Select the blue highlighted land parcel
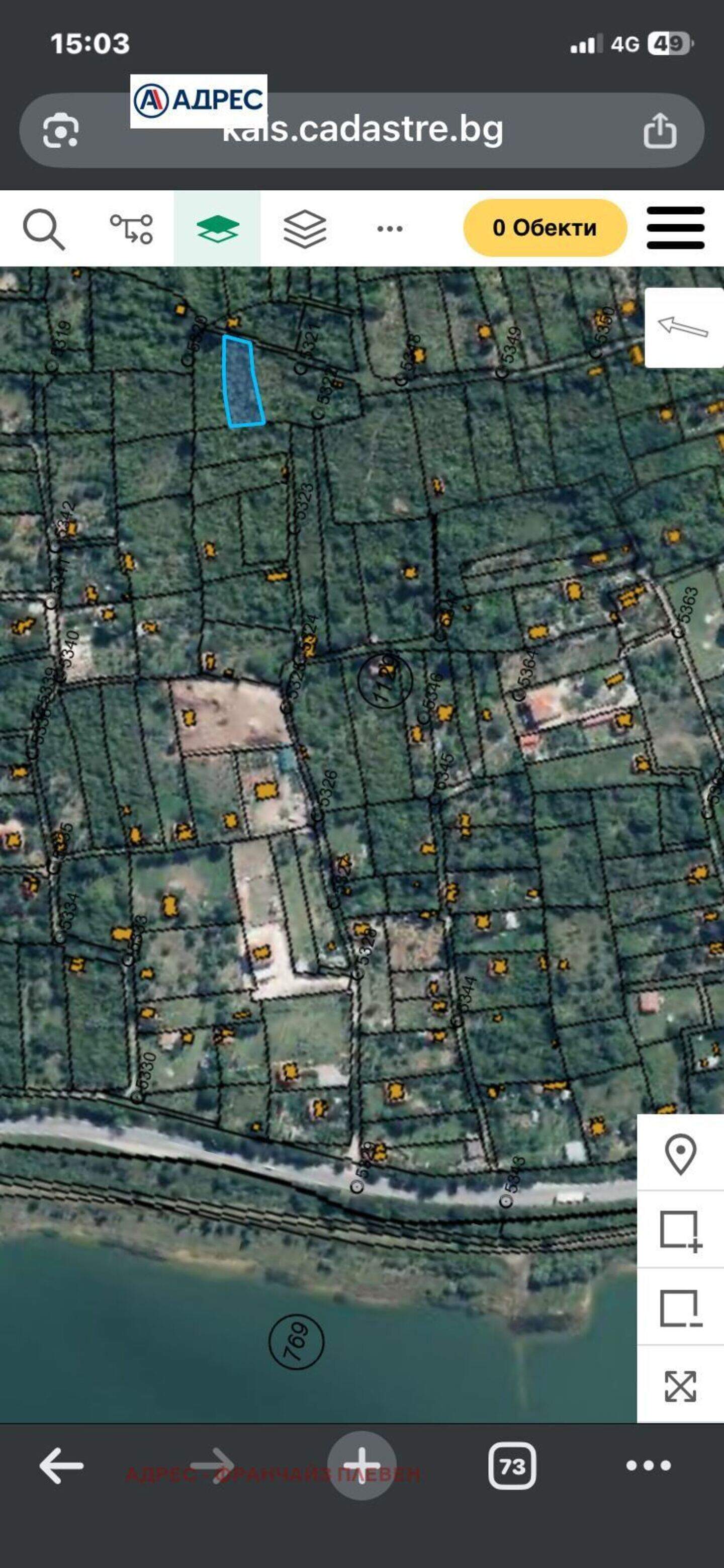 (243, 382)
